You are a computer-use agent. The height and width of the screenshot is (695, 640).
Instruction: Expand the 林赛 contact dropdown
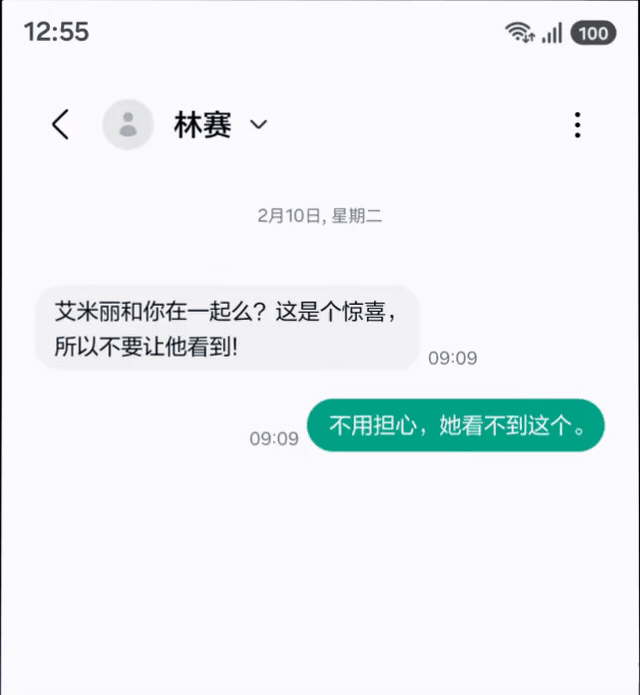click(258, 125)
